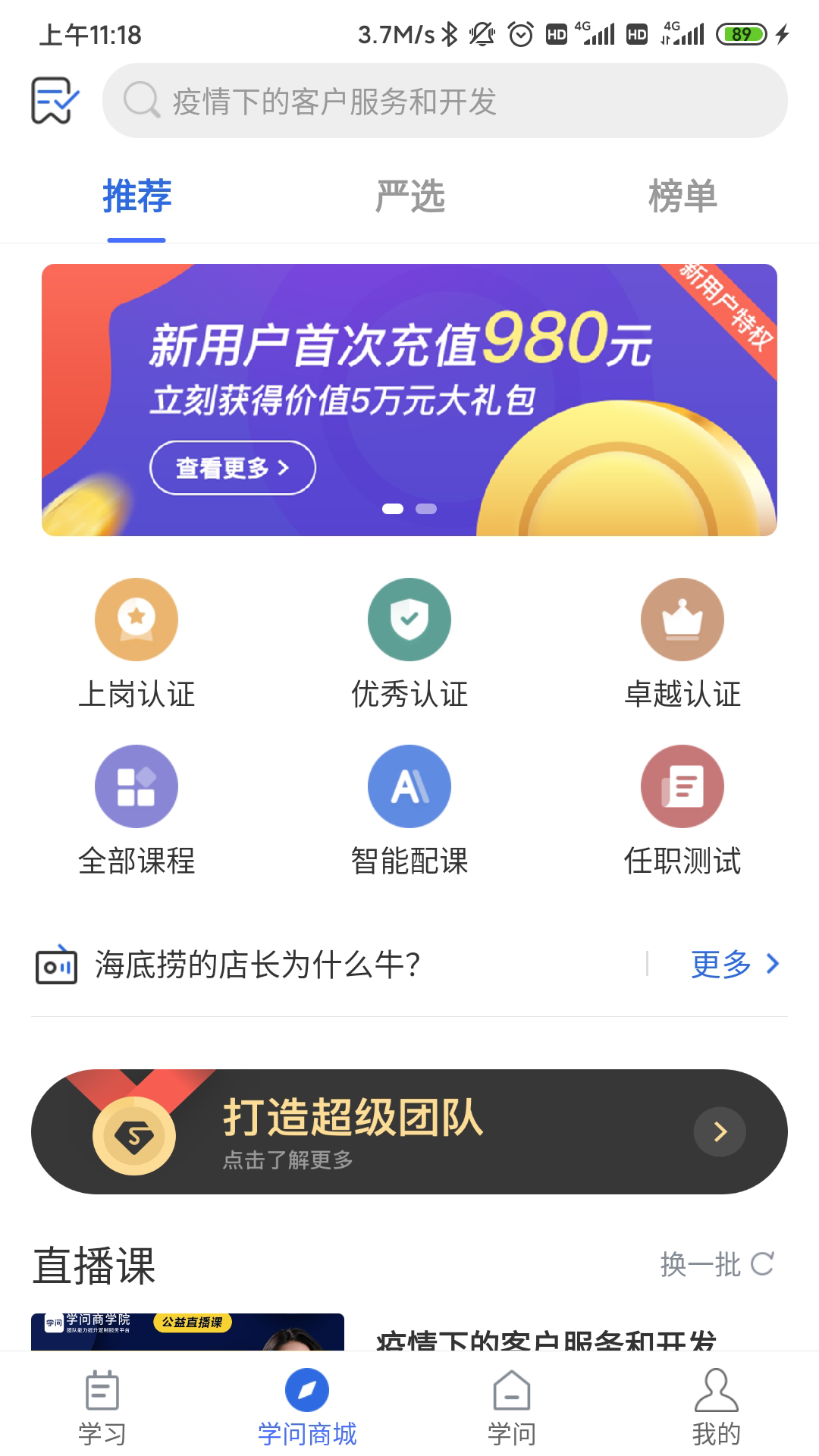Go to the 学习 tab

(102, 1407)
